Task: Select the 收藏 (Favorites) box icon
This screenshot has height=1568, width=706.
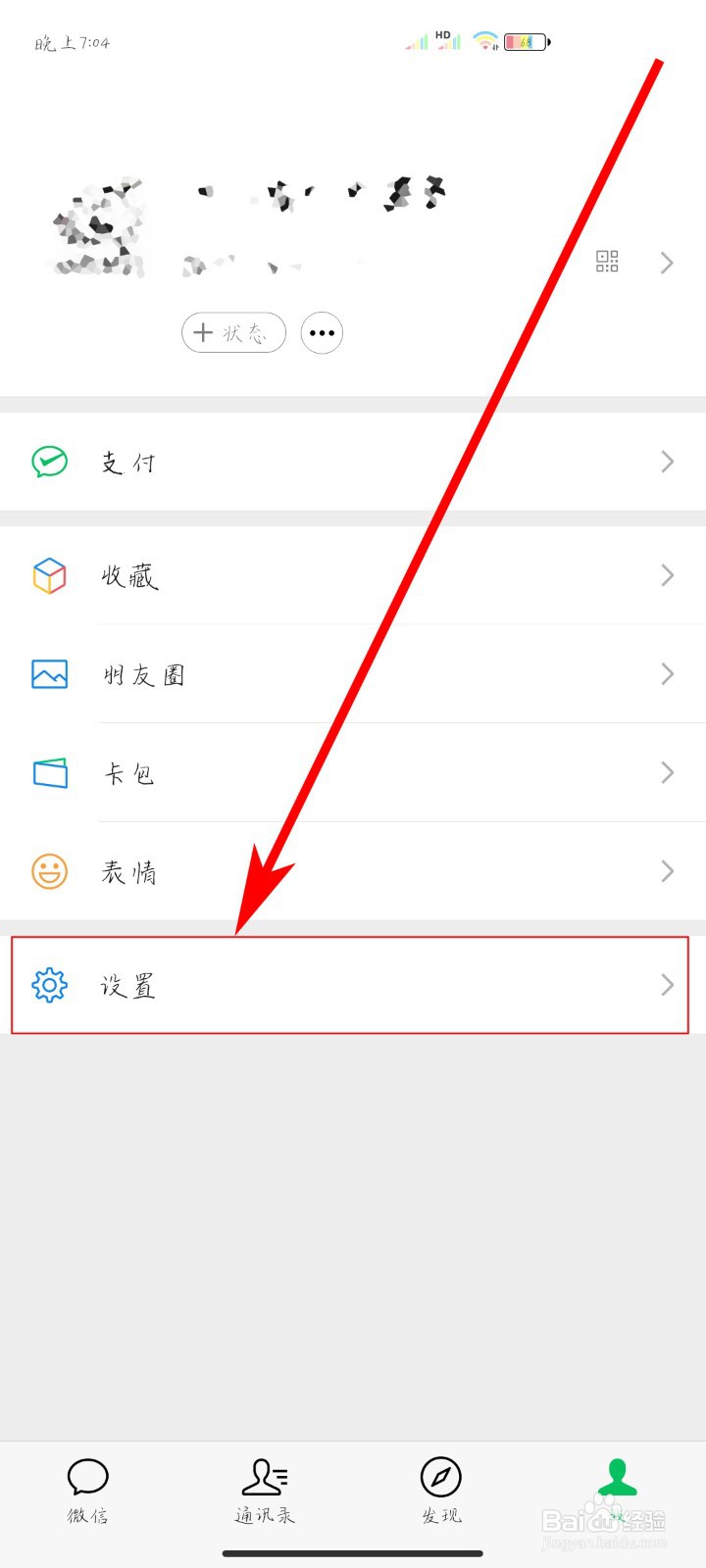Action: tap(49, 576)
